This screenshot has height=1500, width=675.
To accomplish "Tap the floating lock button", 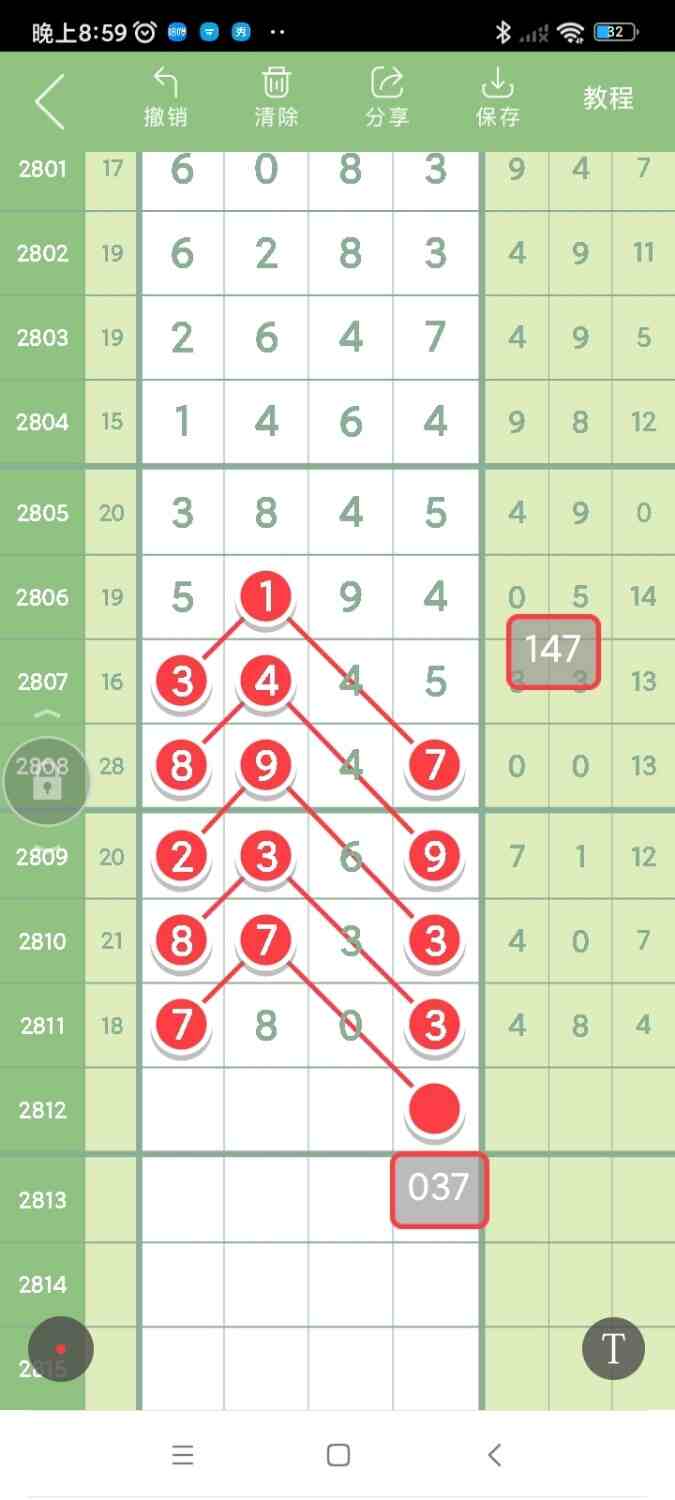I will tap(47, 783).
